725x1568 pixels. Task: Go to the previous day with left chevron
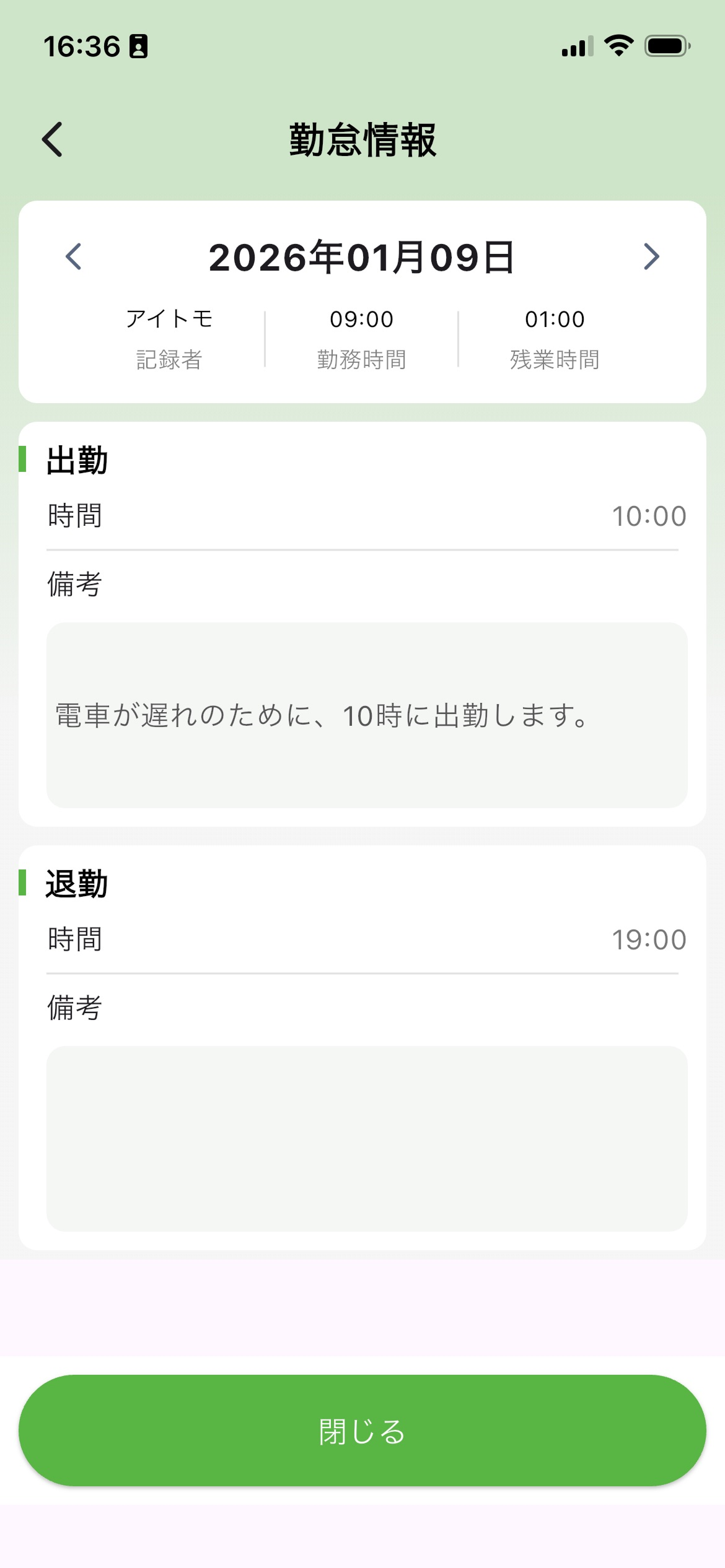(74, 256)
